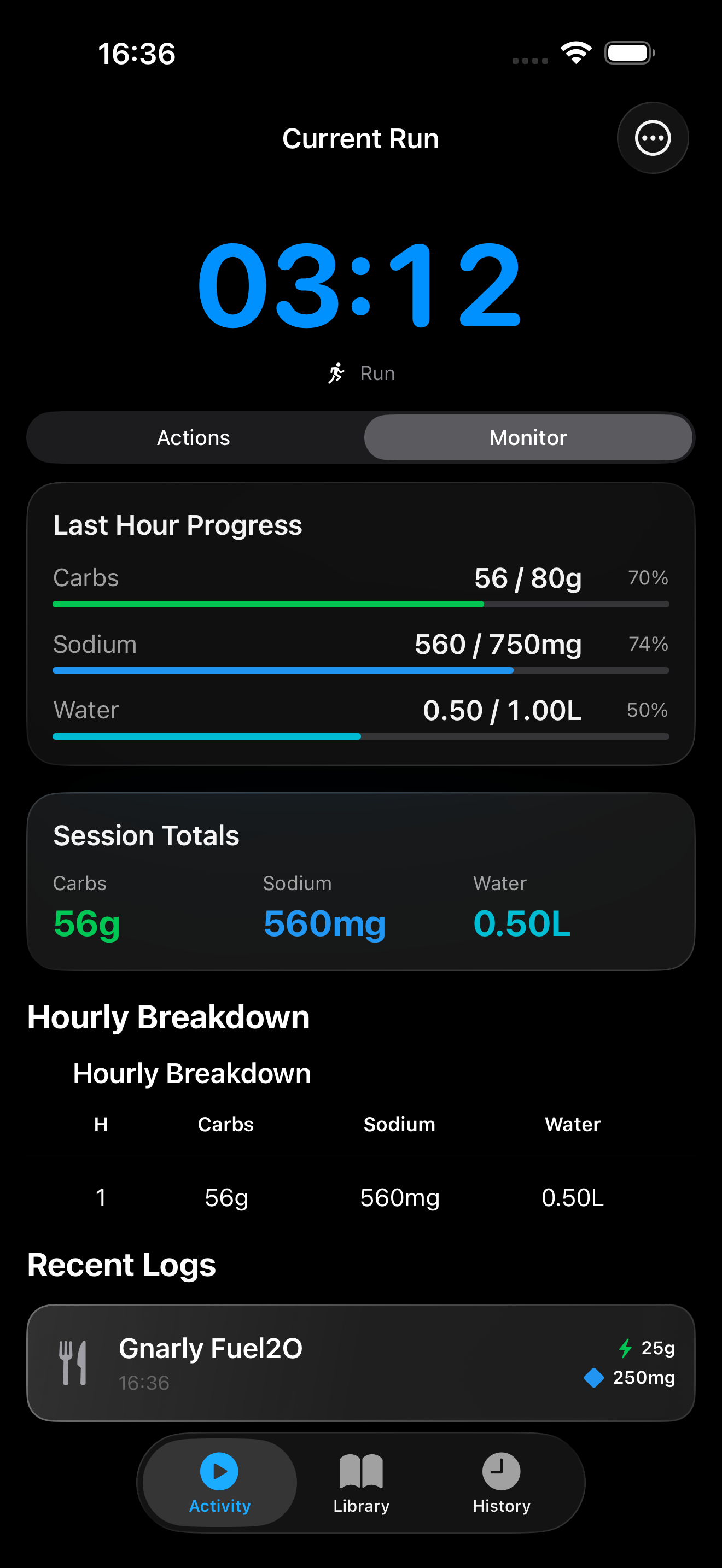Select the Monitor segment
The image size is (722, 1568).
(527, 437)
